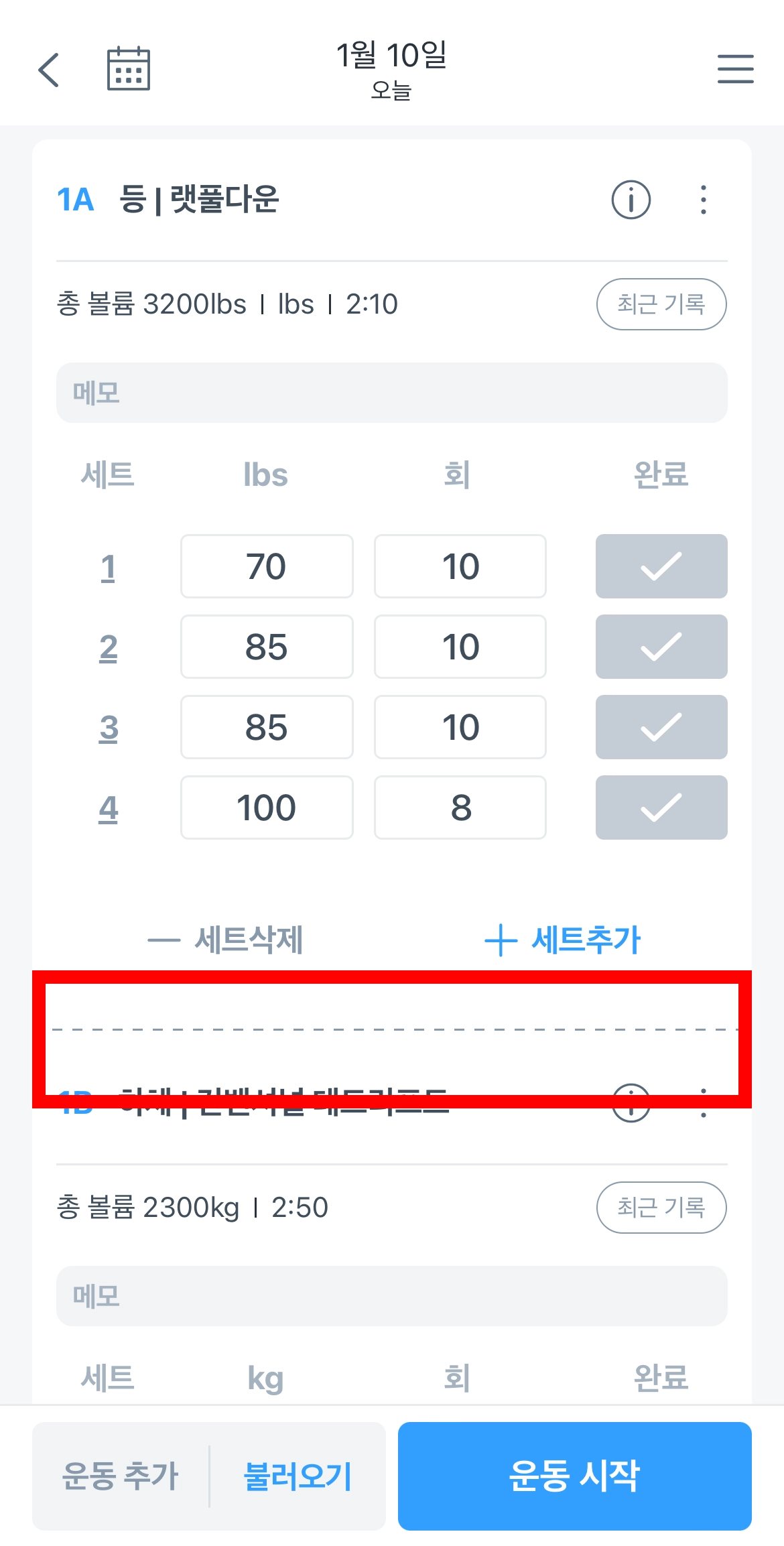Open the hamburger menu
Screen dimensions: 784x1546
click(x=735, y=69)
